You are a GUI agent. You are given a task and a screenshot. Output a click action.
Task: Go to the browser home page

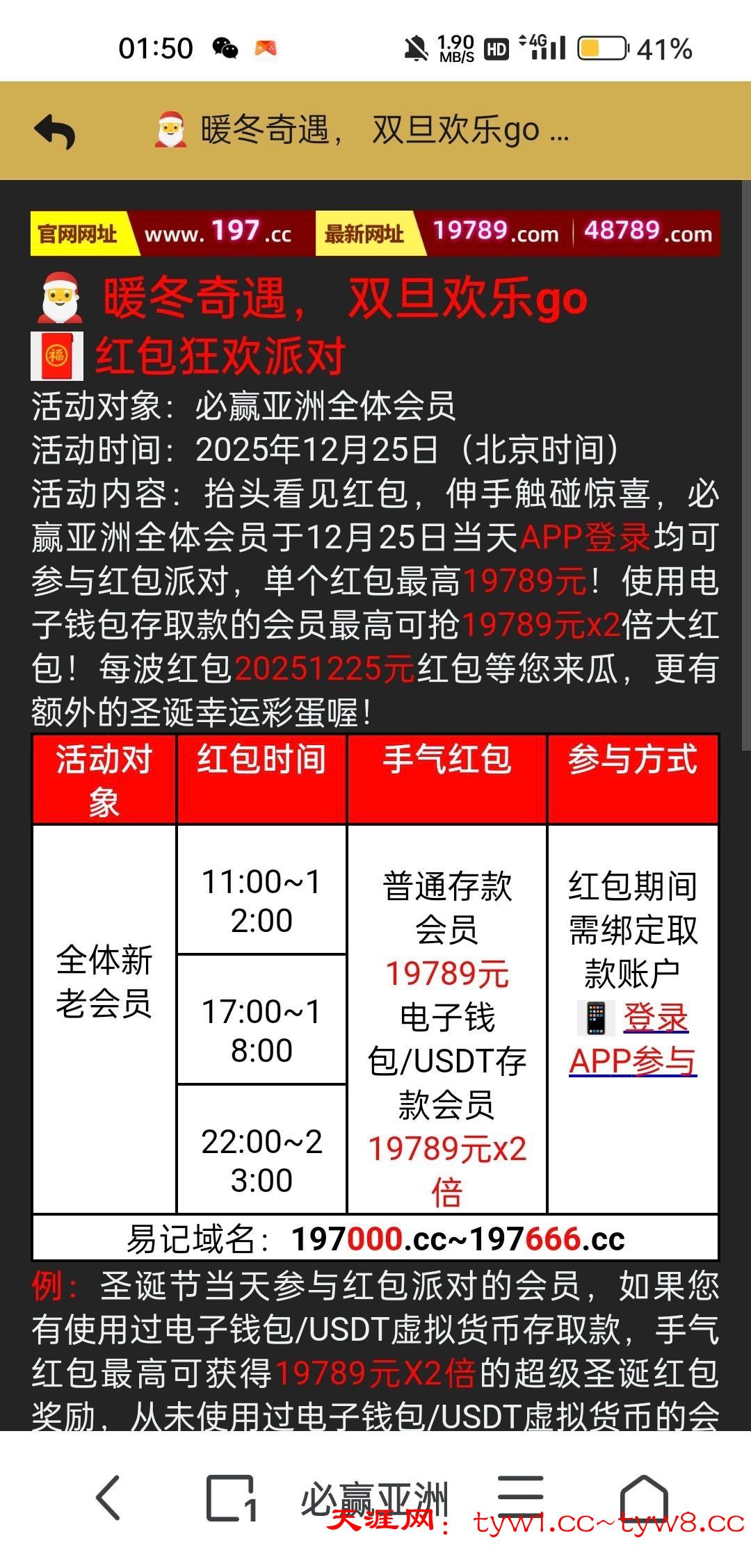point(643,1498)
